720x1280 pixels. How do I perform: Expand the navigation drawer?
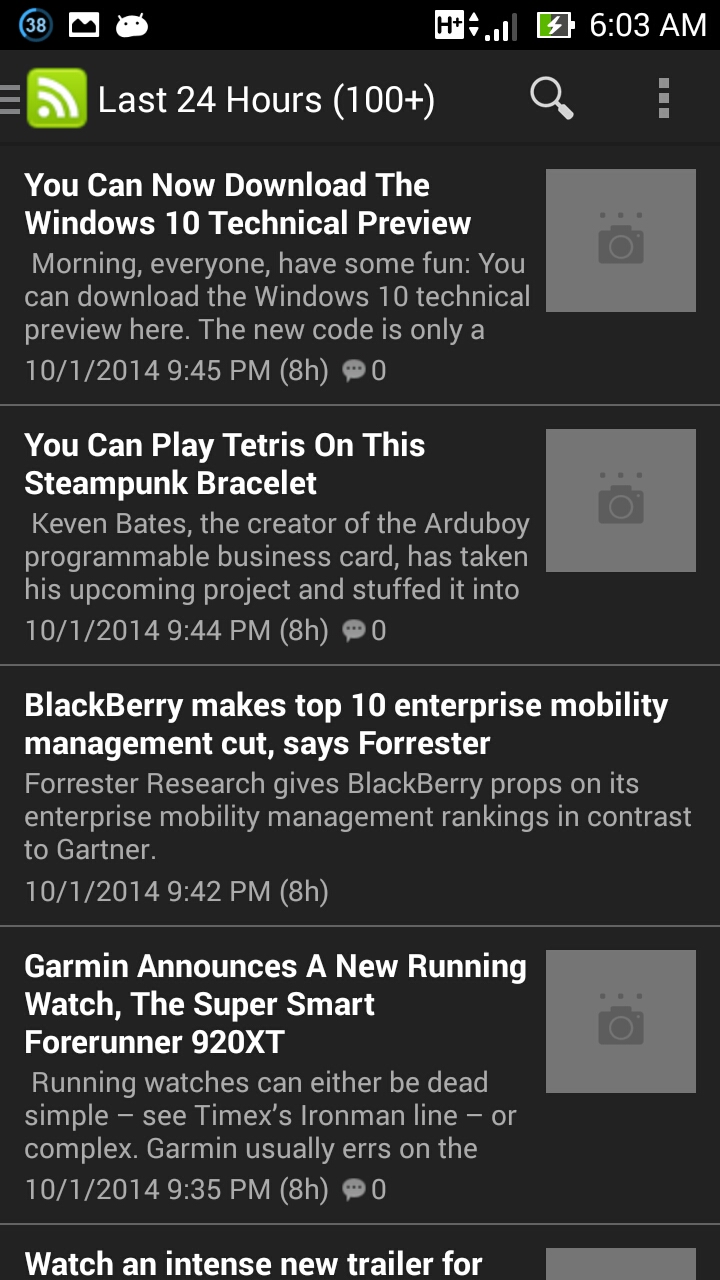point(10,98)
